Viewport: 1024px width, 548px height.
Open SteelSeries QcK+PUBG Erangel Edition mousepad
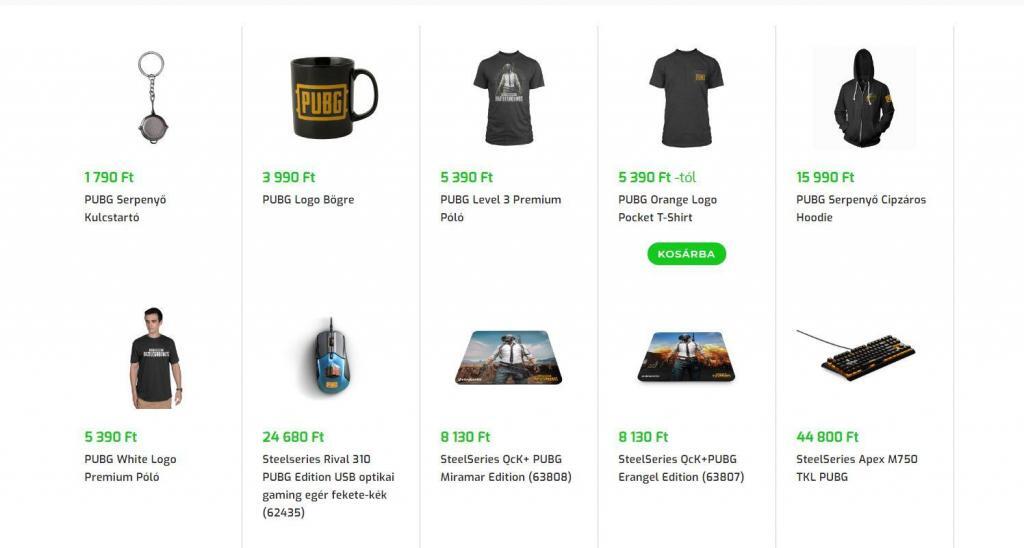680,468
